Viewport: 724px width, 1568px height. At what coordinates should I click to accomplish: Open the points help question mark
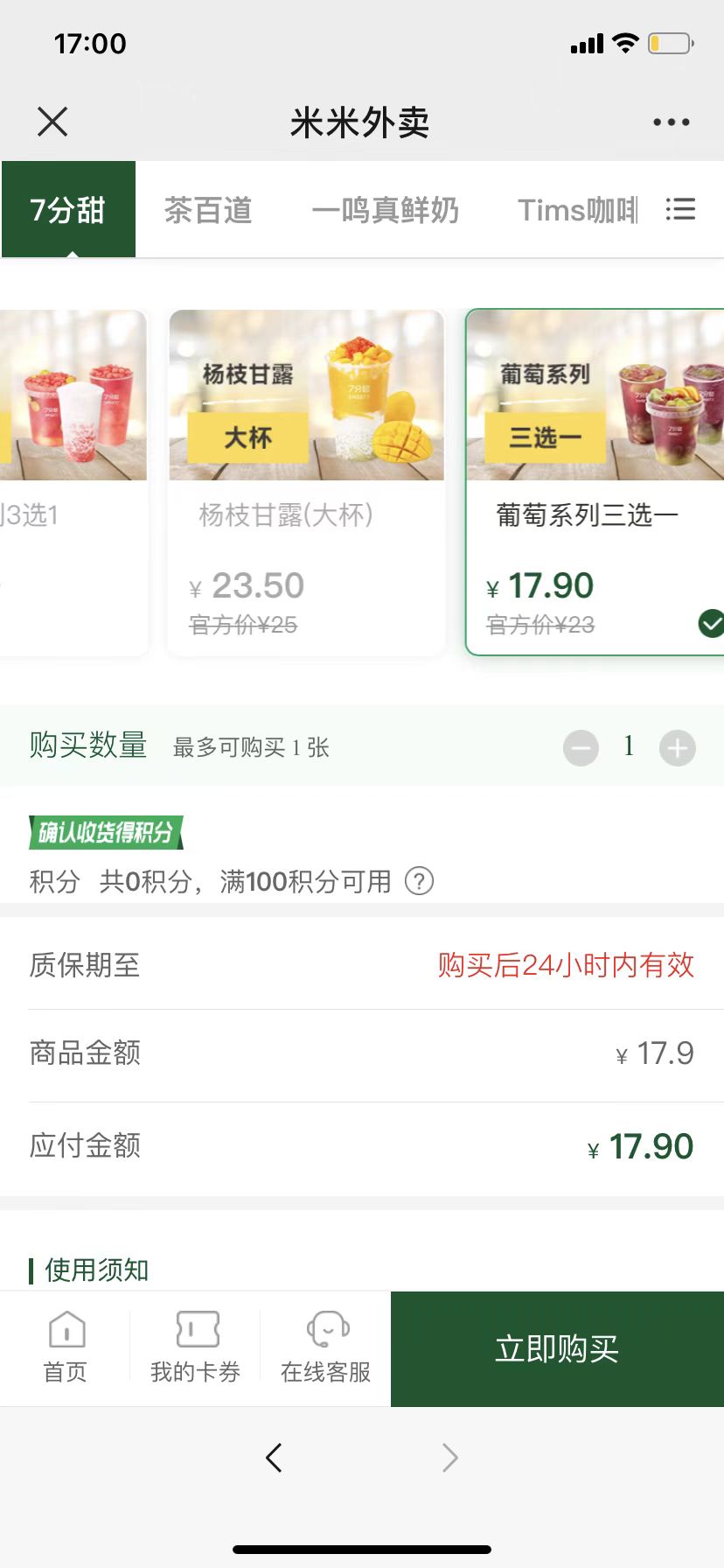coord(419,881)
